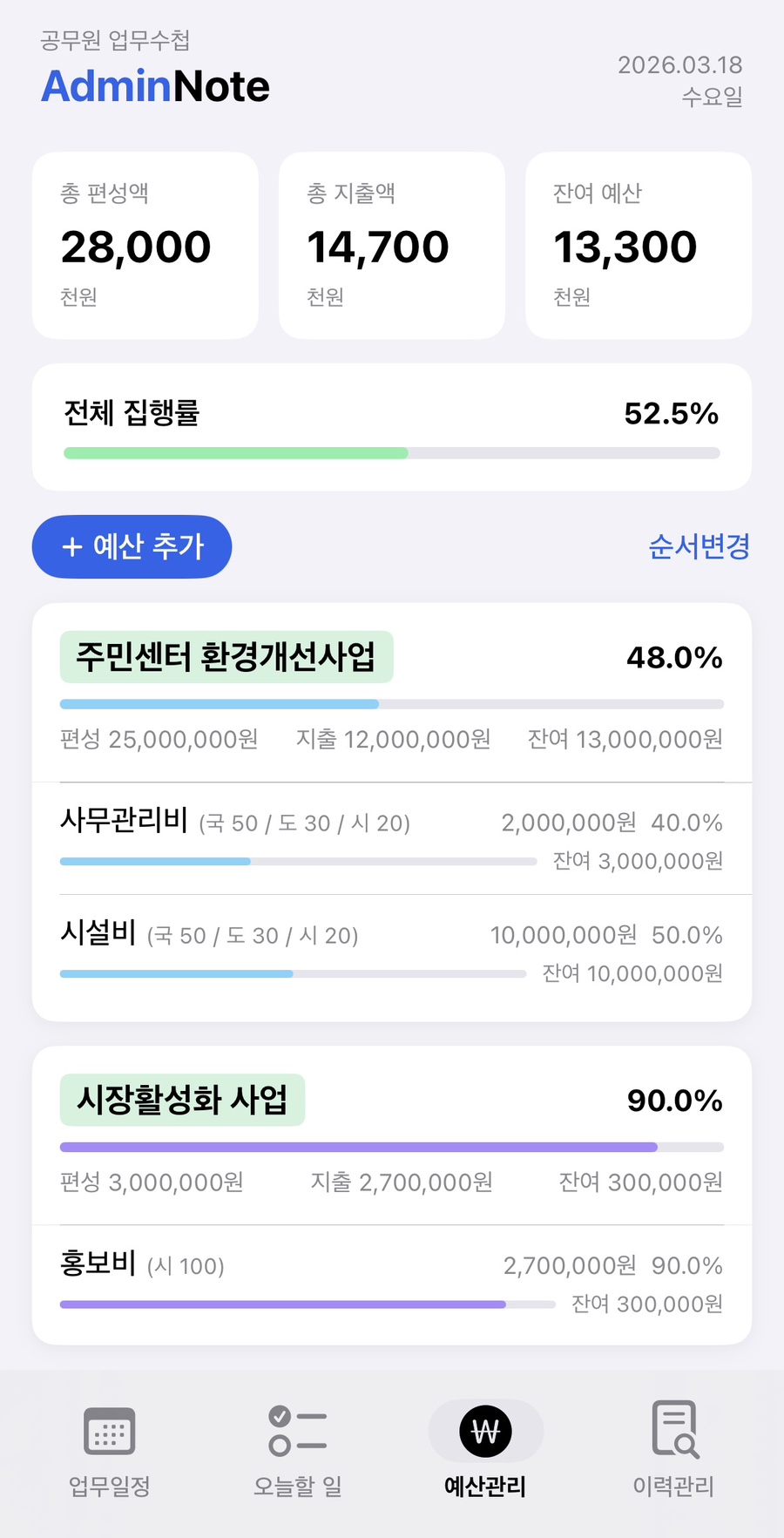This screenshot has width=784, height=1538.
Task: Click the 전체 집행률 progress bar
Action: (x=391, y=452)
